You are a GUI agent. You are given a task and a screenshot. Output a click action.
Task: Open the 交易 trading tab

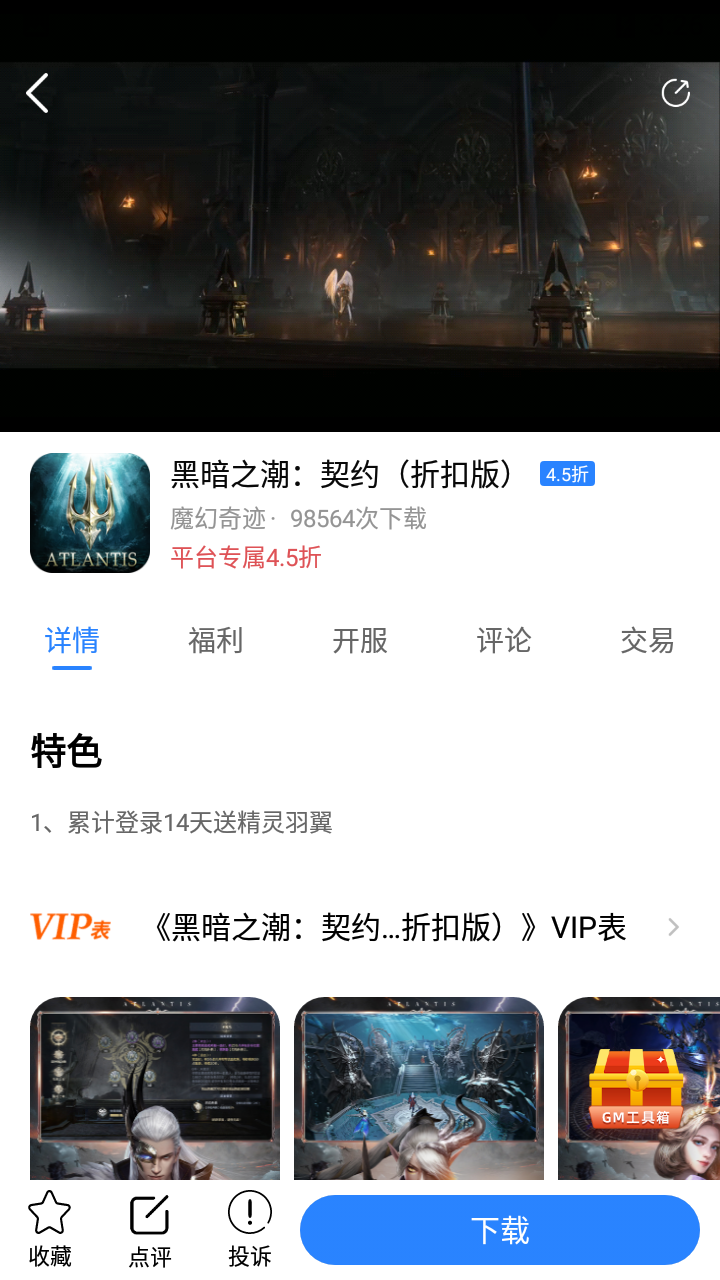pos(647,641)
